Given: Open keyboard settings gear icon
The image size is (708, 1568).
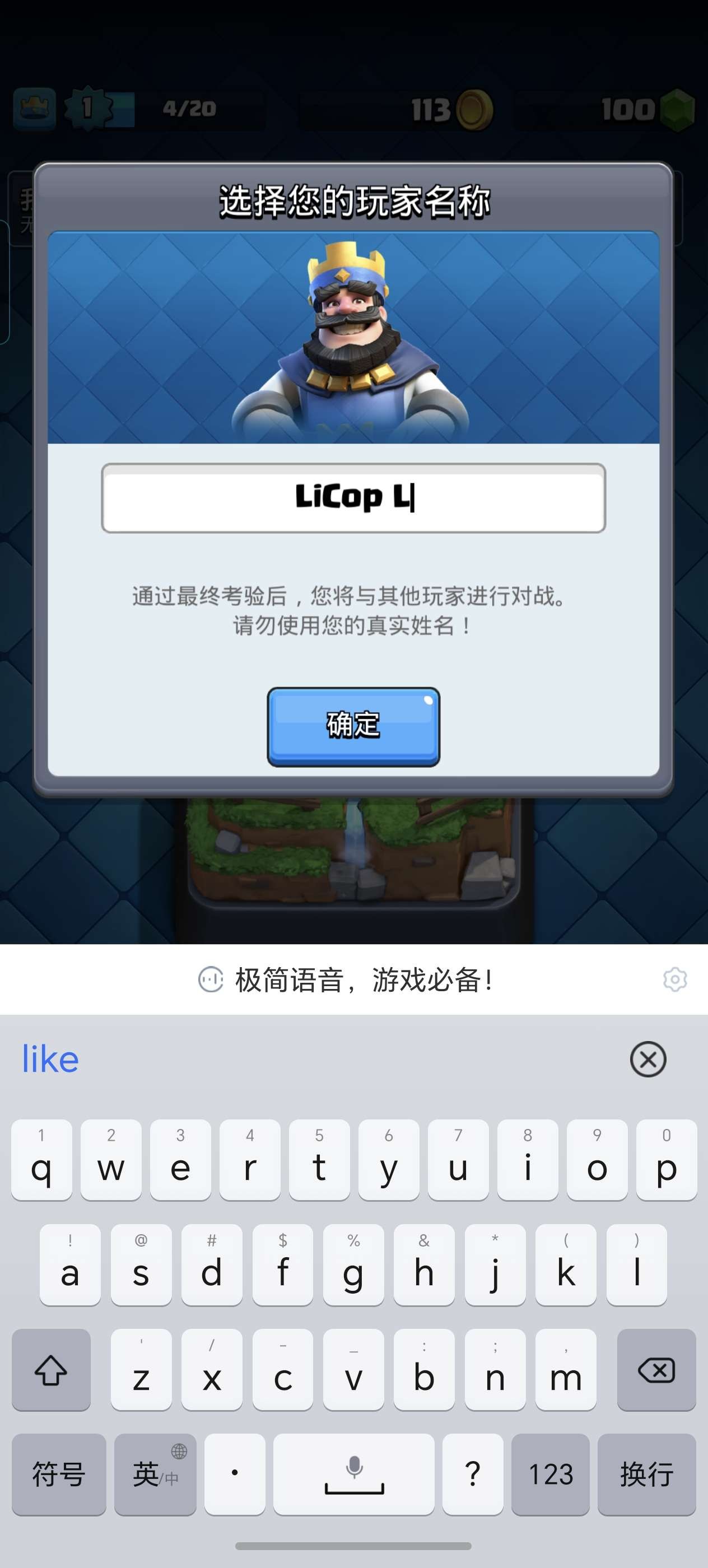Looking at the screenshot, I should coord(674,979).
